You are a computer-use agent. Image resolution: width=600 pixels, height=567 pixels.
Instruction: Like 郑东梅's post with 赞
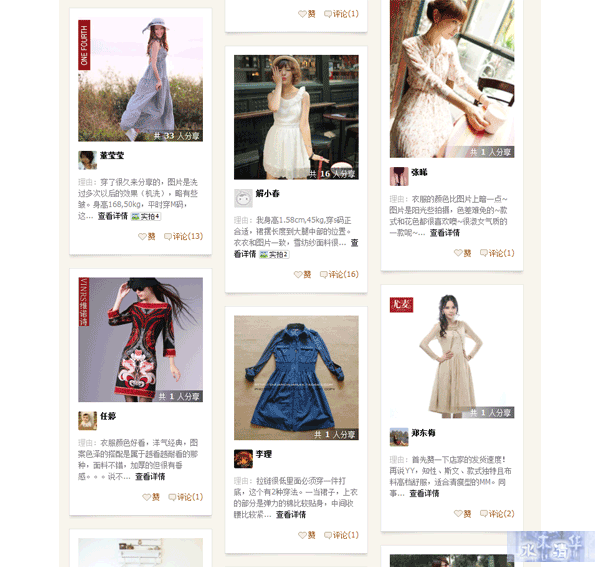(462, 514)
